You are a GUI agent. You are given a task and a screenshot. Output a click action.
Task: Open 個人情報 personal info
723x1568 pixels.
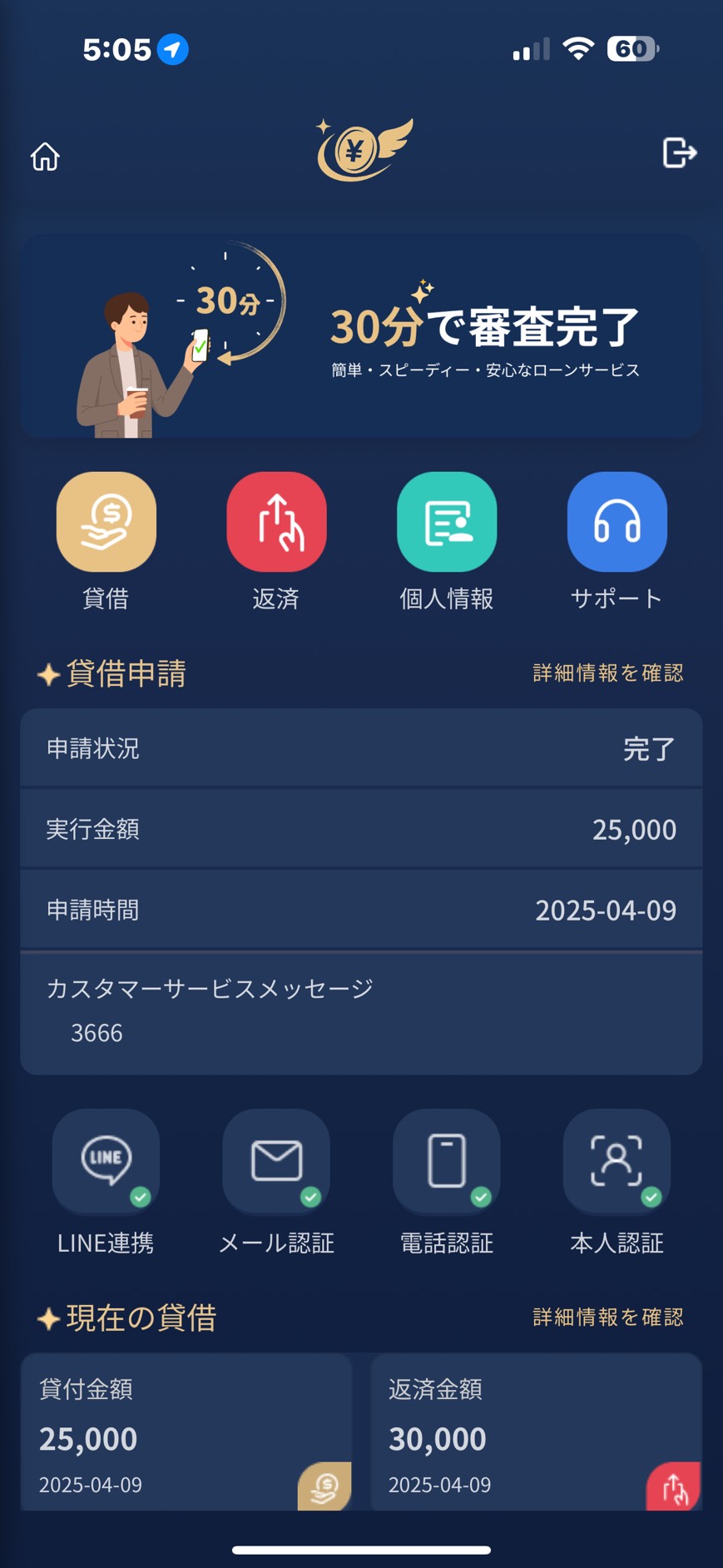(x=447, y=522)
